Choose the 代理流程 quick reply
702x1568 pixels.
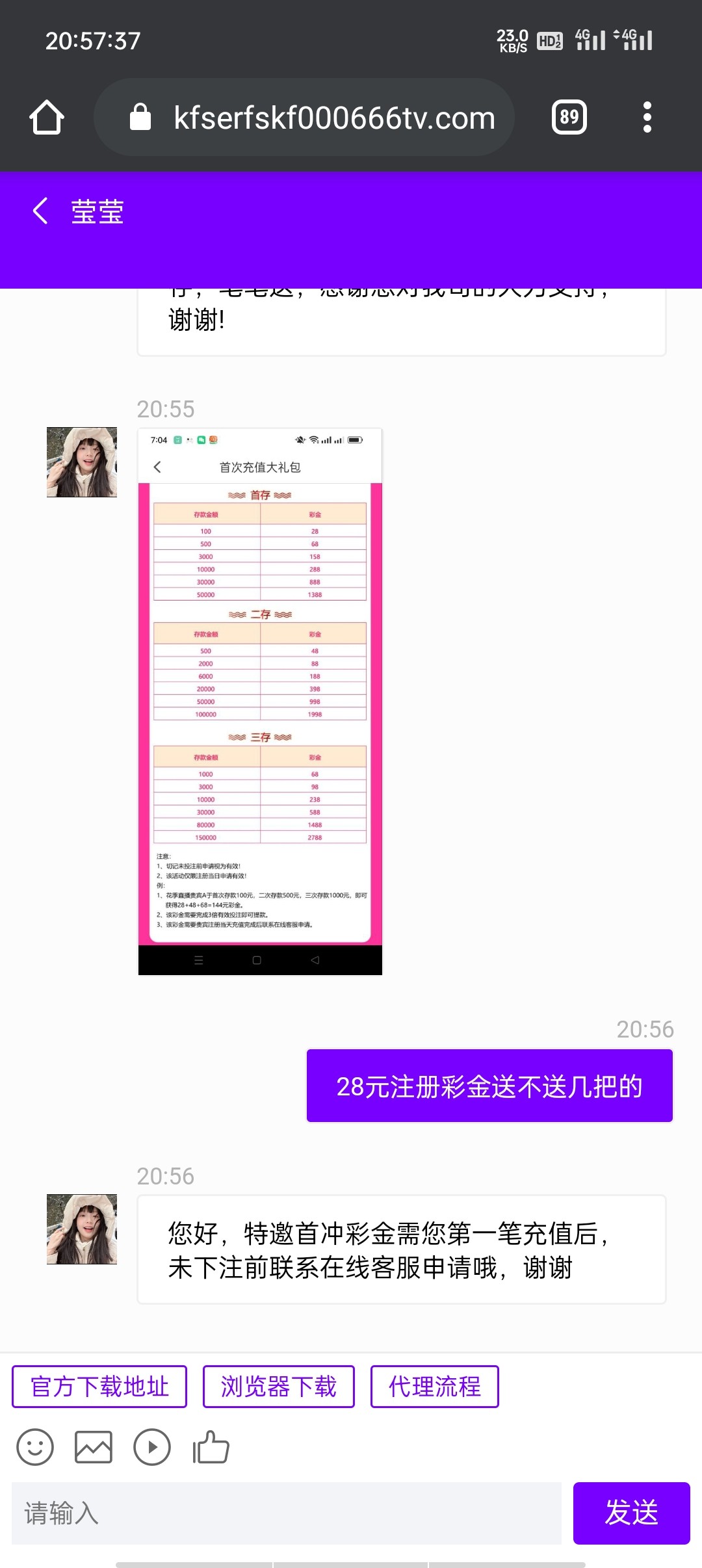tap(434, 1387)
